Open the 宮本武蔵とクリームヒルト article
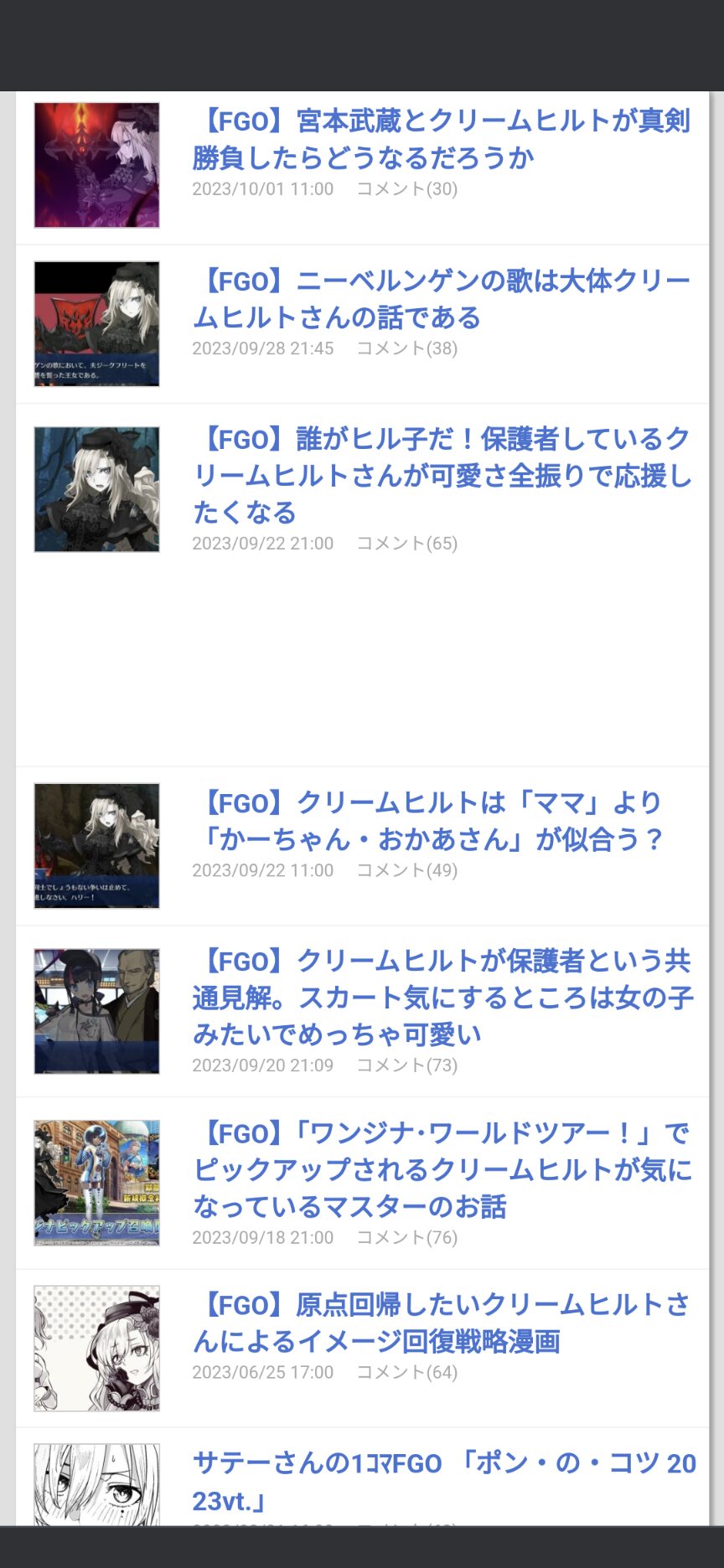724x1568 pixels. pos(442,139)
